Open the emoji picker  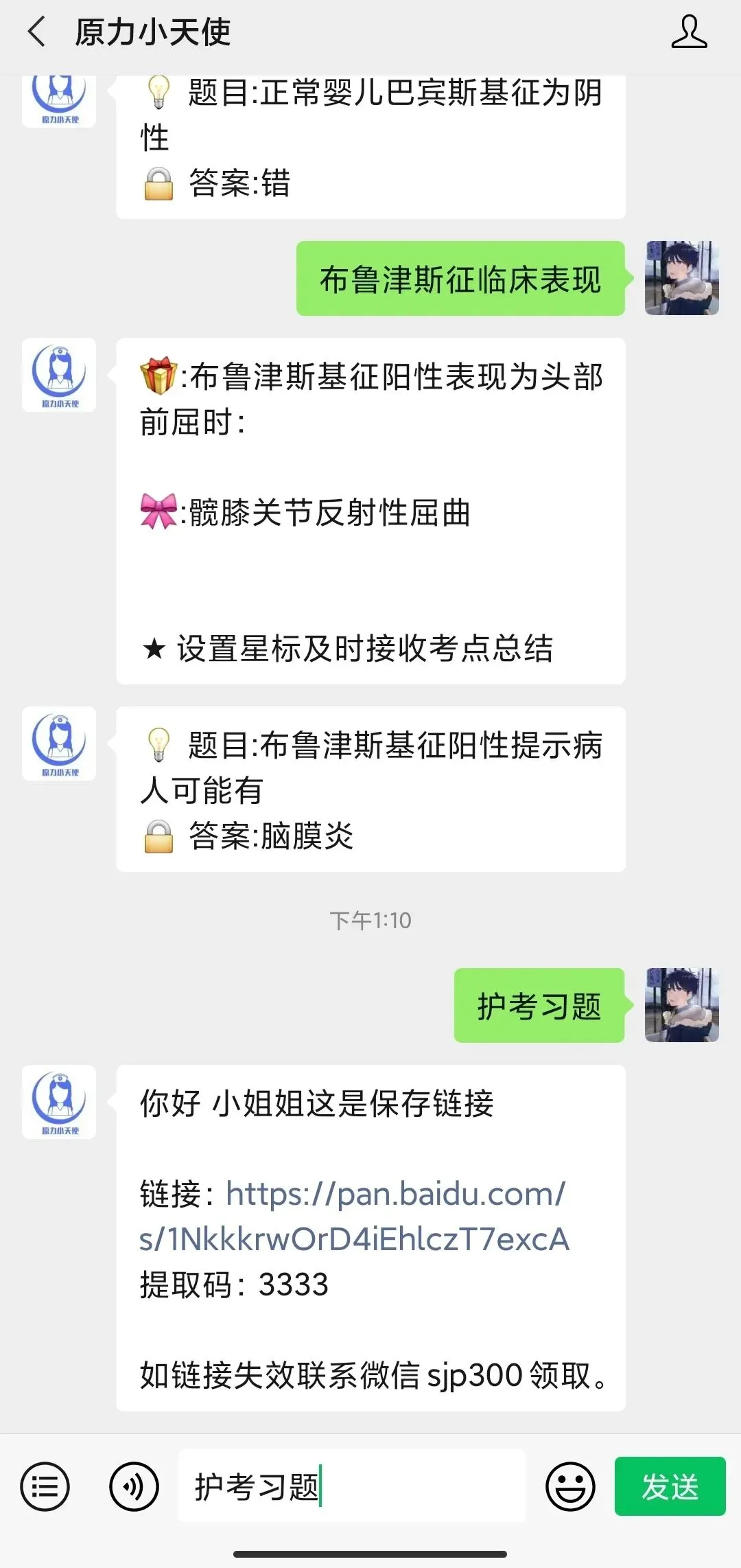pos(570,1486)
